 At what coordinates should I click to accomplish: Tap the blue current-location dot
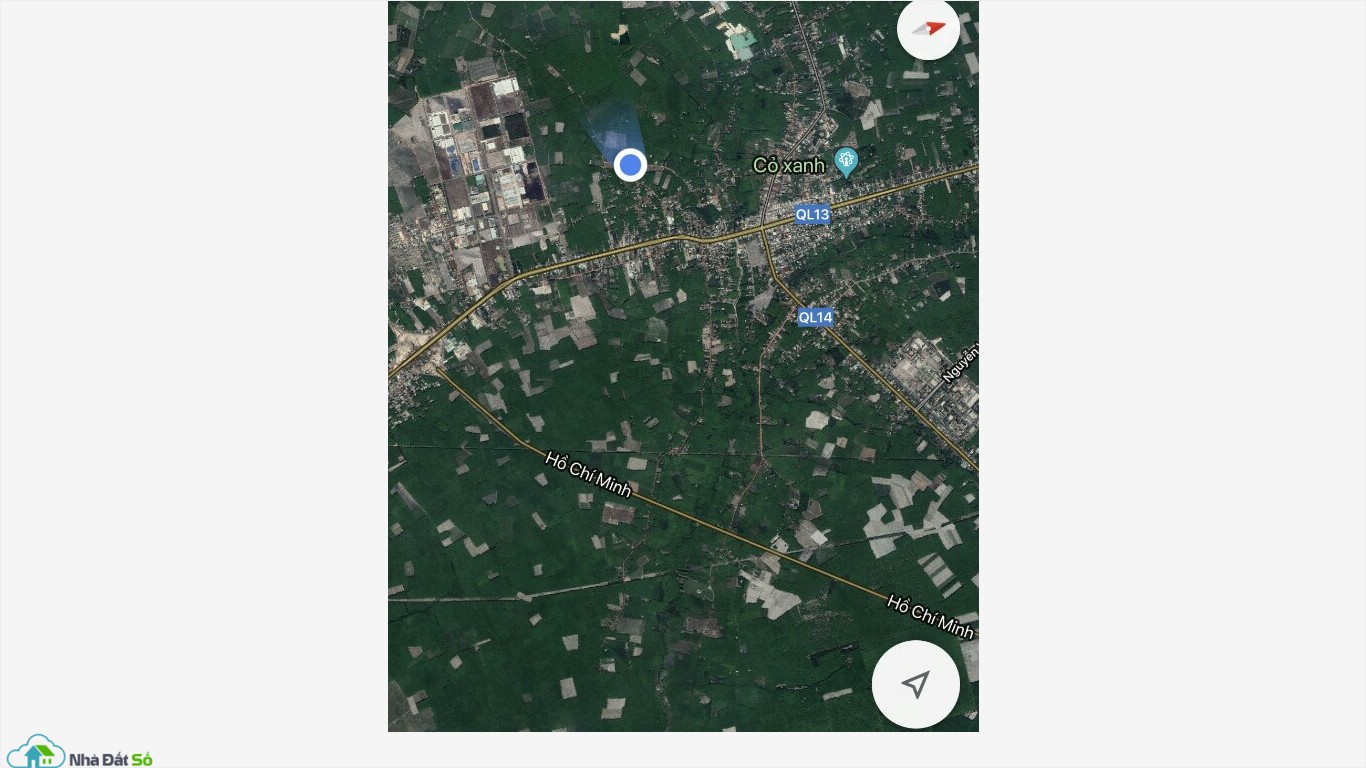point(630,165)
